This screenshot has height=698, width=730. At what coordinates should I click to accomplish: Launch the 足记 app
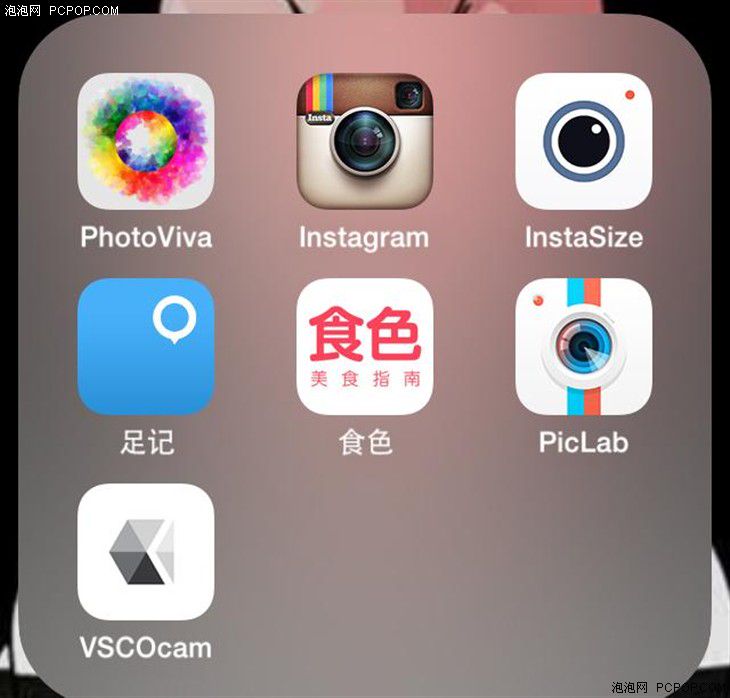click(146, 346)
